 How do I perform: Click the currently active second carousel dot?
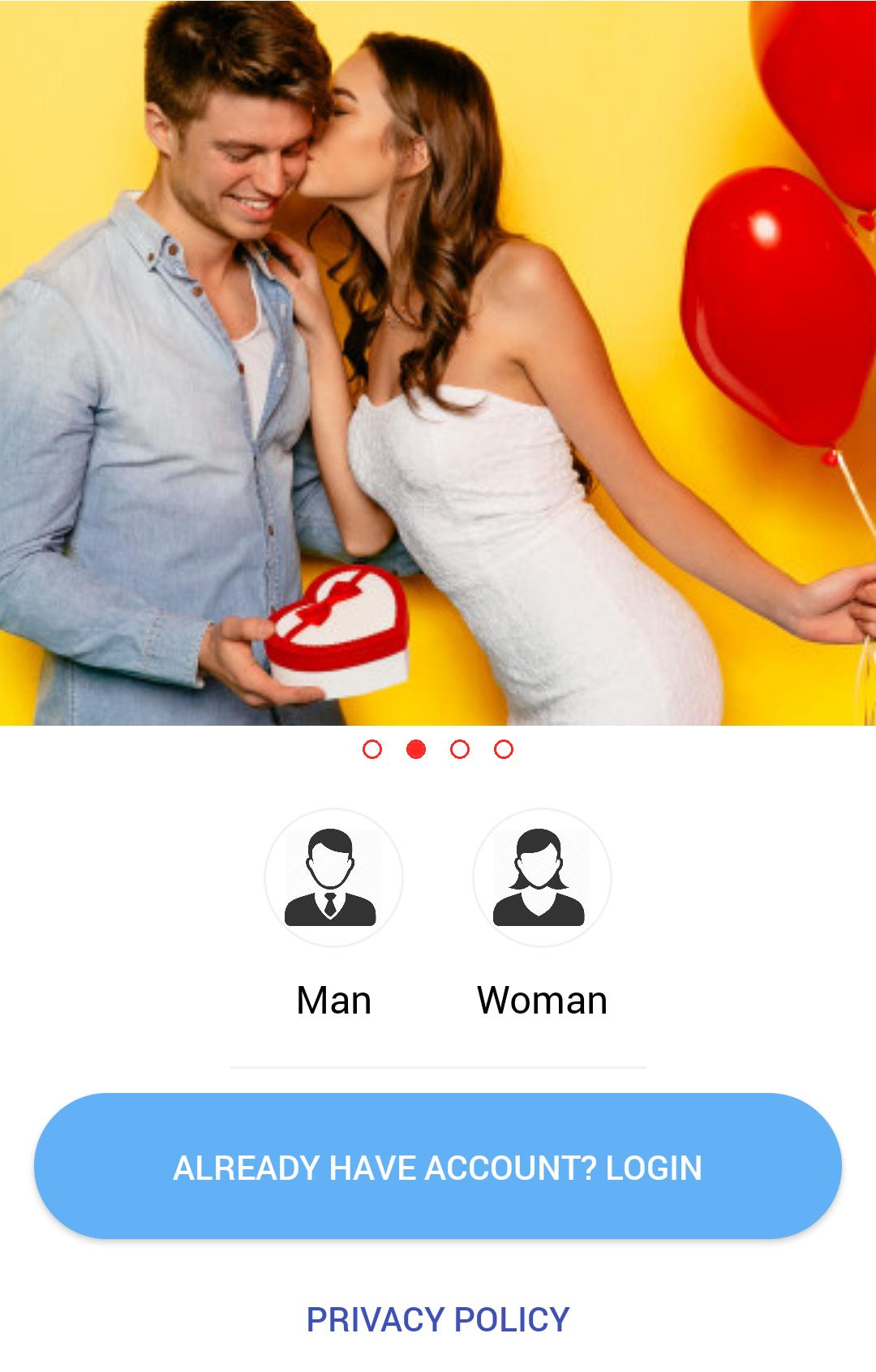pos(416,750)
